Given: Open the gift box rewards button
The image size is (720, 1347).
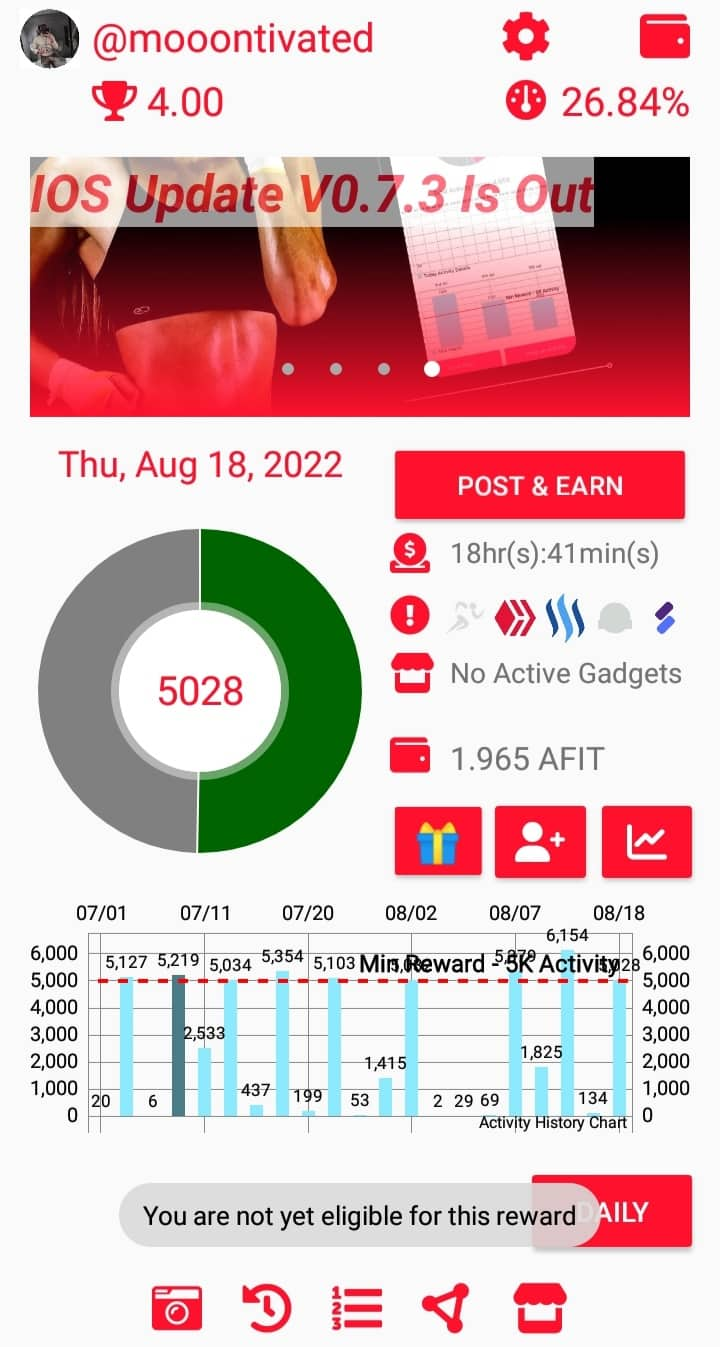Looking at the screenshot, I should tap(438, 841).
